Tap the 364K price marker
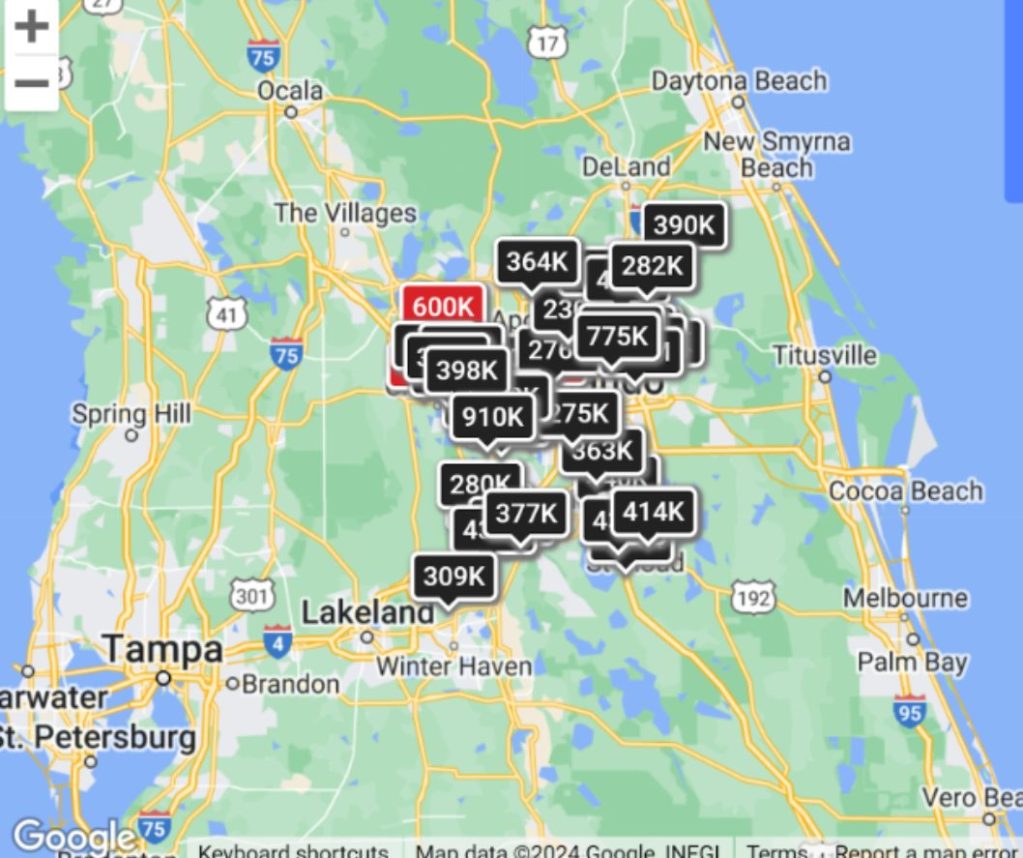 pyautogui.click(x=538, y=262)
